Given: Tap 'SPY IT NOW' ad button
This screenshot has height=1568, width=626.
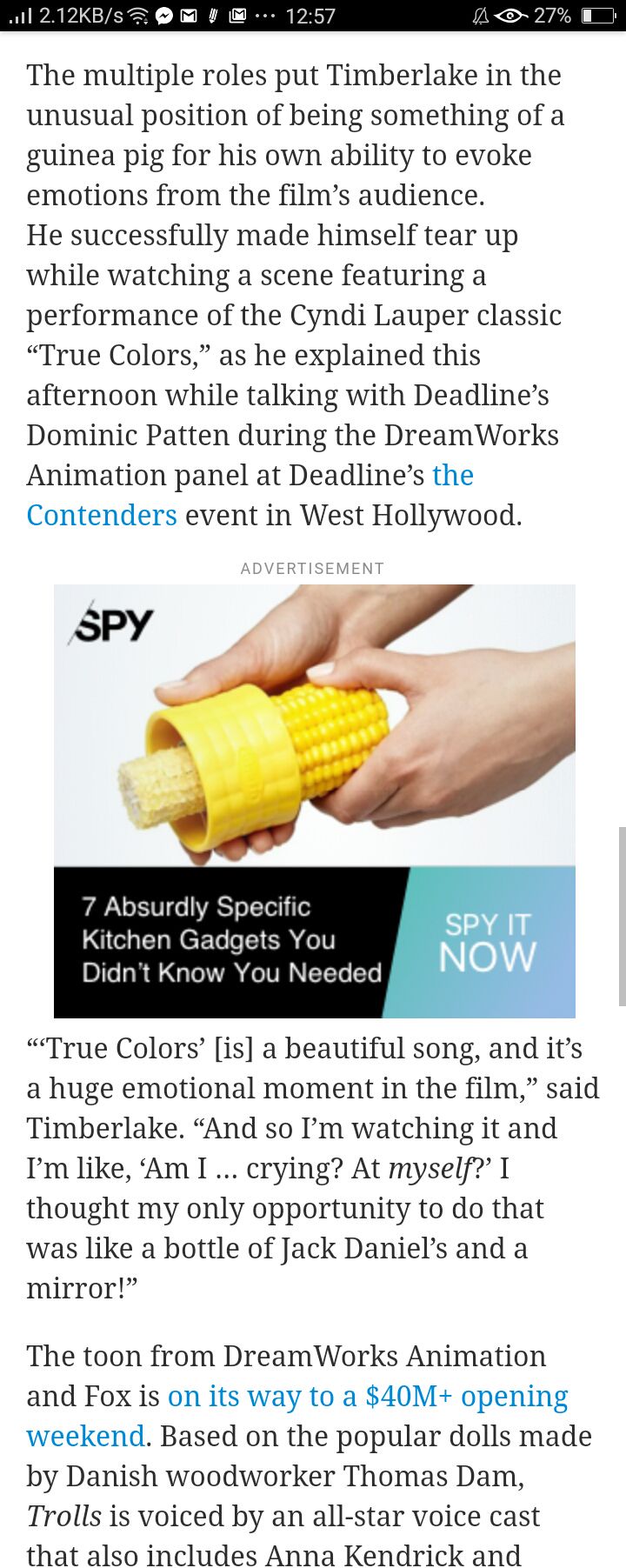Looking at the screenshot, I should coord(487,943).
